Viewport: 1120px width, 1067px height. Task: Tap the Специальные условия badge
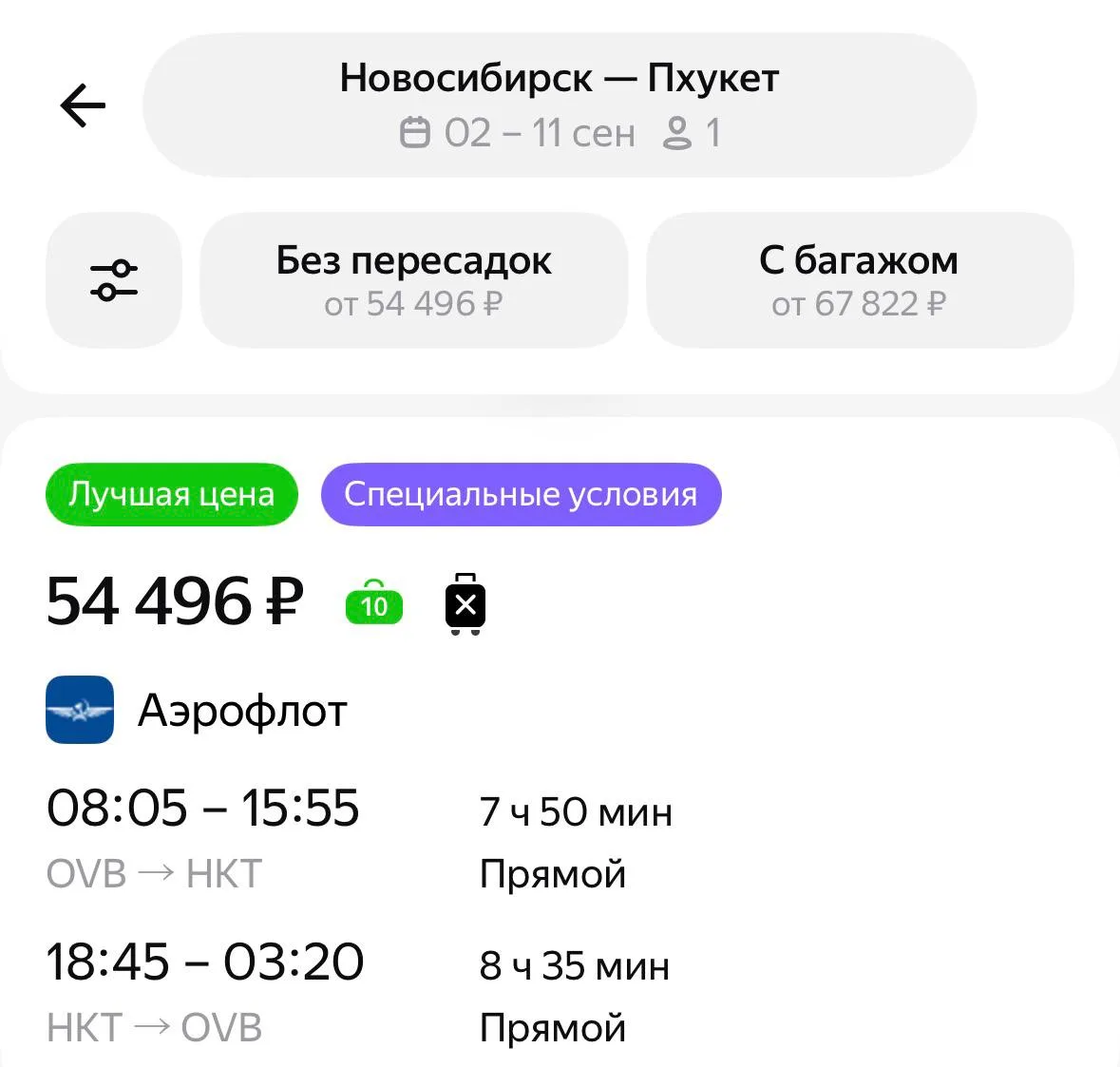coord(521,494)
